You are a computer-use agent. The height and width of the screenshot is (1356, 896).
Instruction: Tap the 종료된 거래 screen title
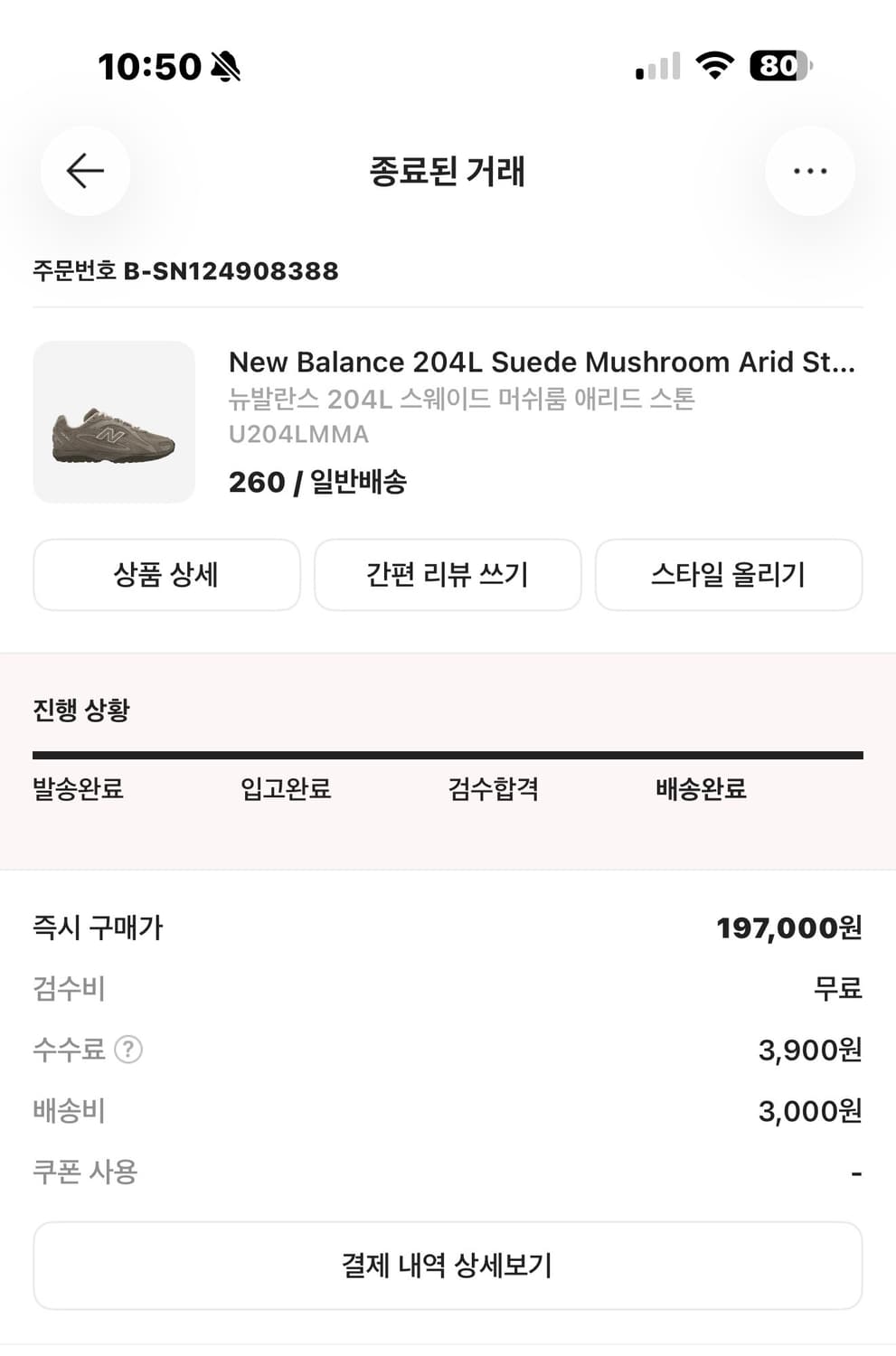(448, 172)
